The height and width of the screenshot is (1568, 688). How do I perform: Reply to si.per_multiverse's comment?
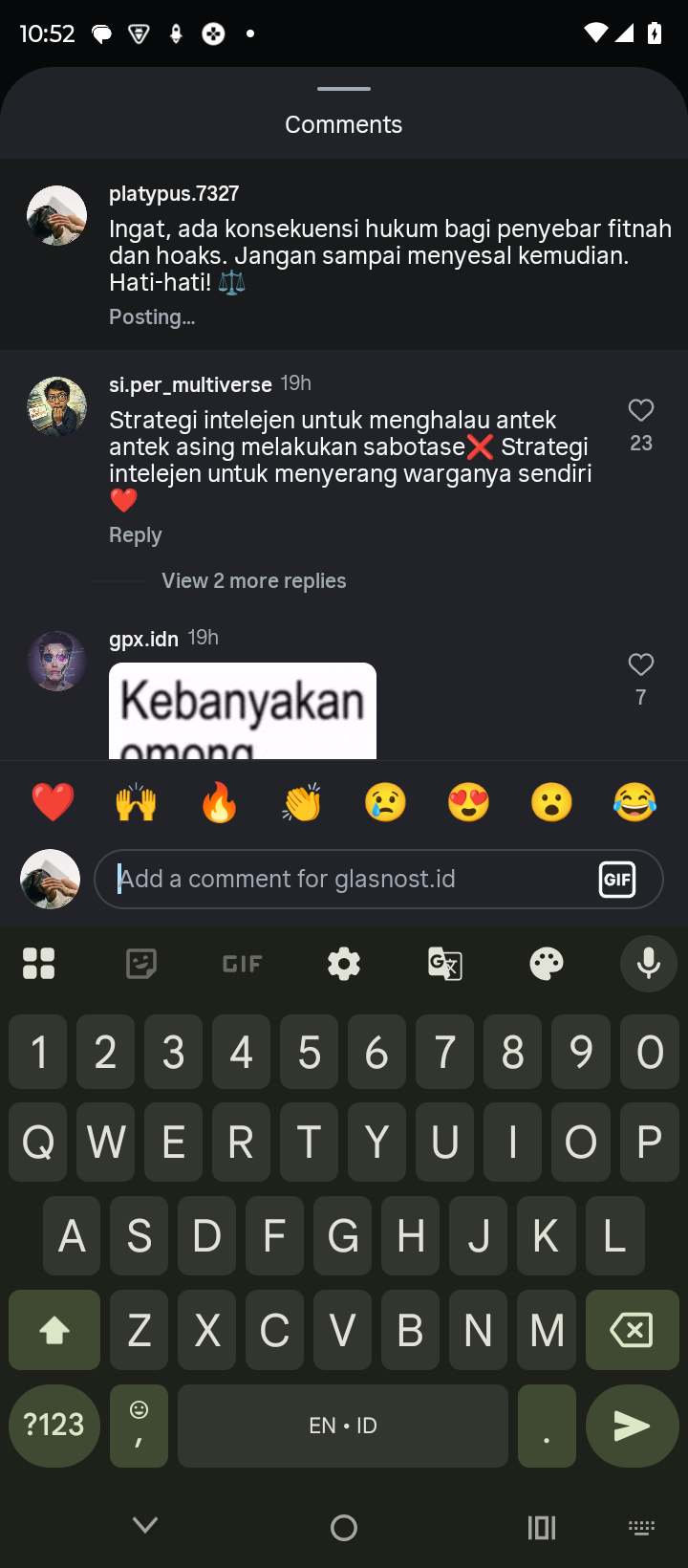pos(135,535)
